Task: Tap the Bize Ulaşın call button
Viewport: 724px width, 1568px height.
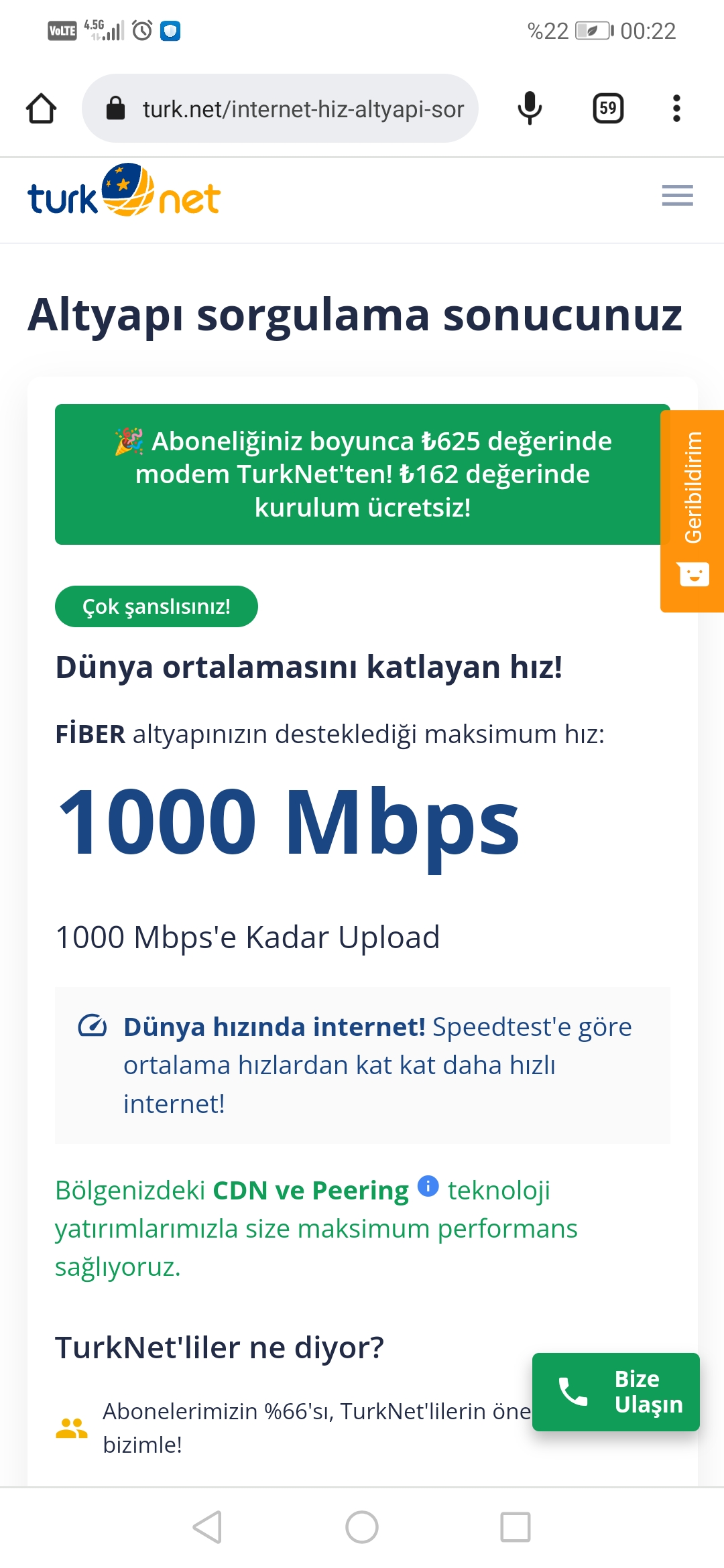Action: point(616,1392)
